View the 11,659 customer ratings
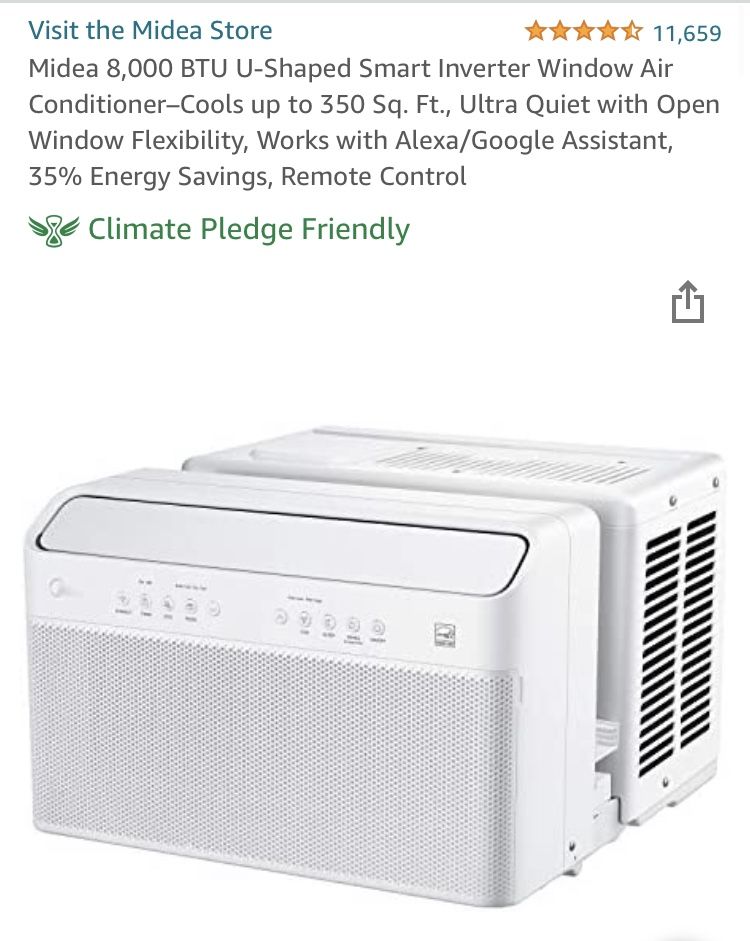 (687, 33)
